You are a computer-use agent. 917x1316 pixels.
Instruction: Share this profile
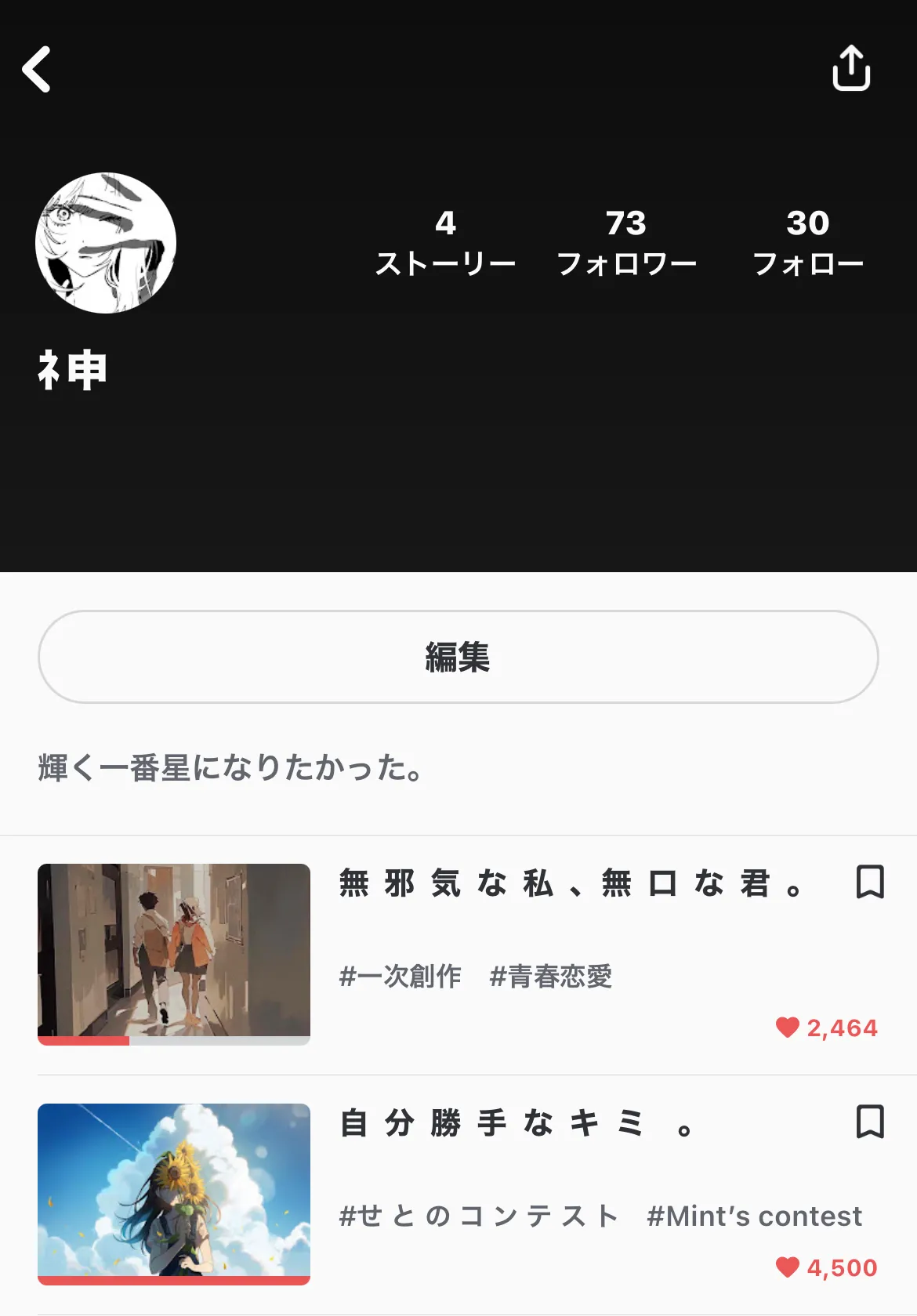(851, 68)
